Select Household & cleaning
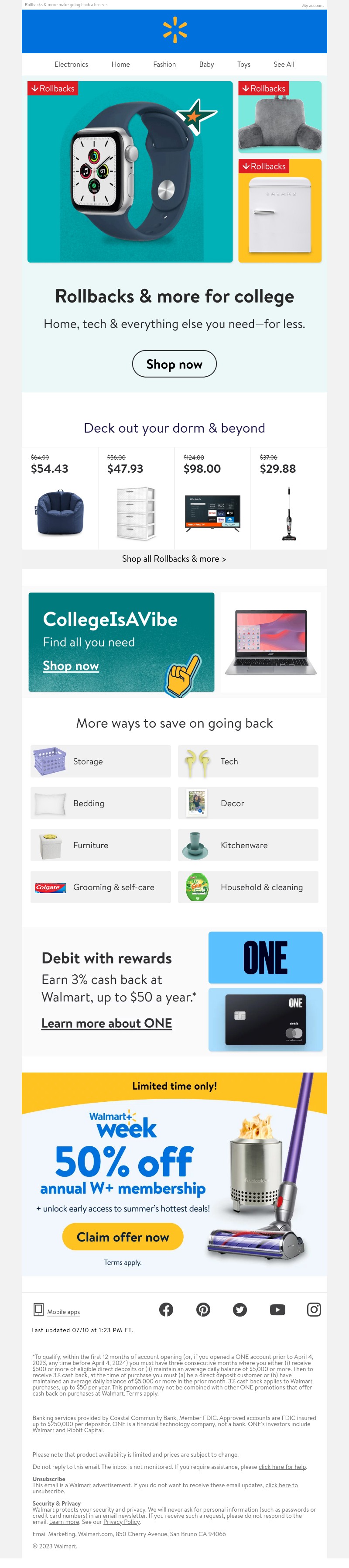Viewport: 349px width, 1568px height. 247,887
